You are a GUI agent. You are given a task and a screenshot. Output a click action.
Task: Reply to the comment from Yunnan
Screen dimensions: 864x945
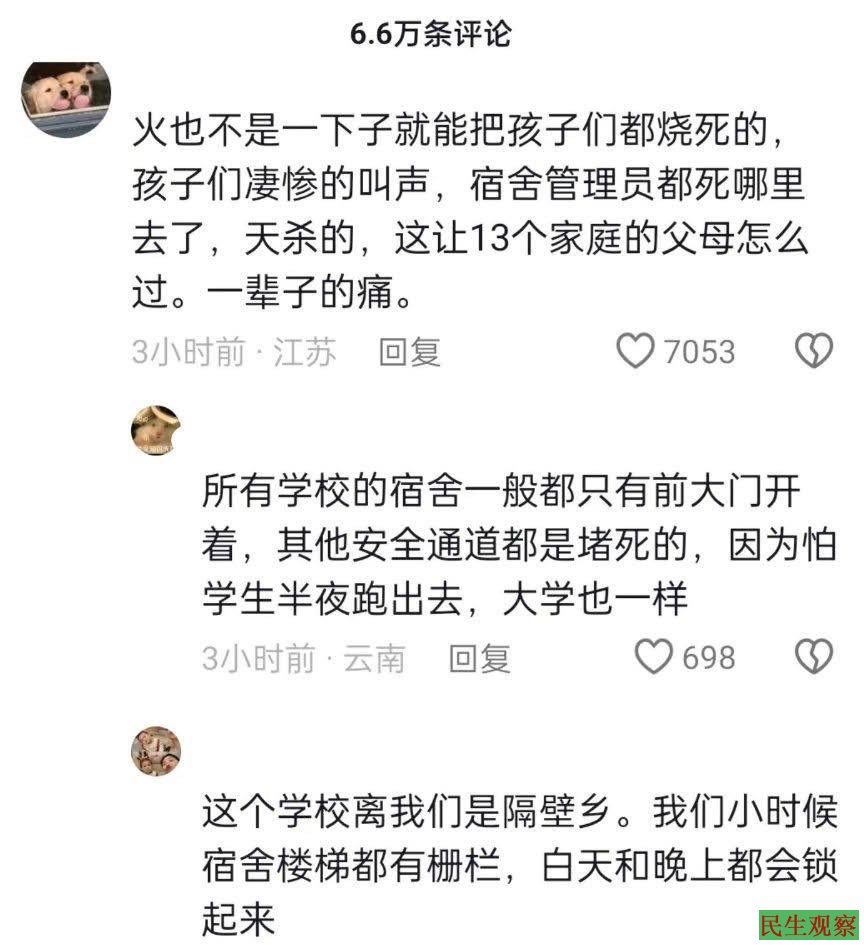479,657
